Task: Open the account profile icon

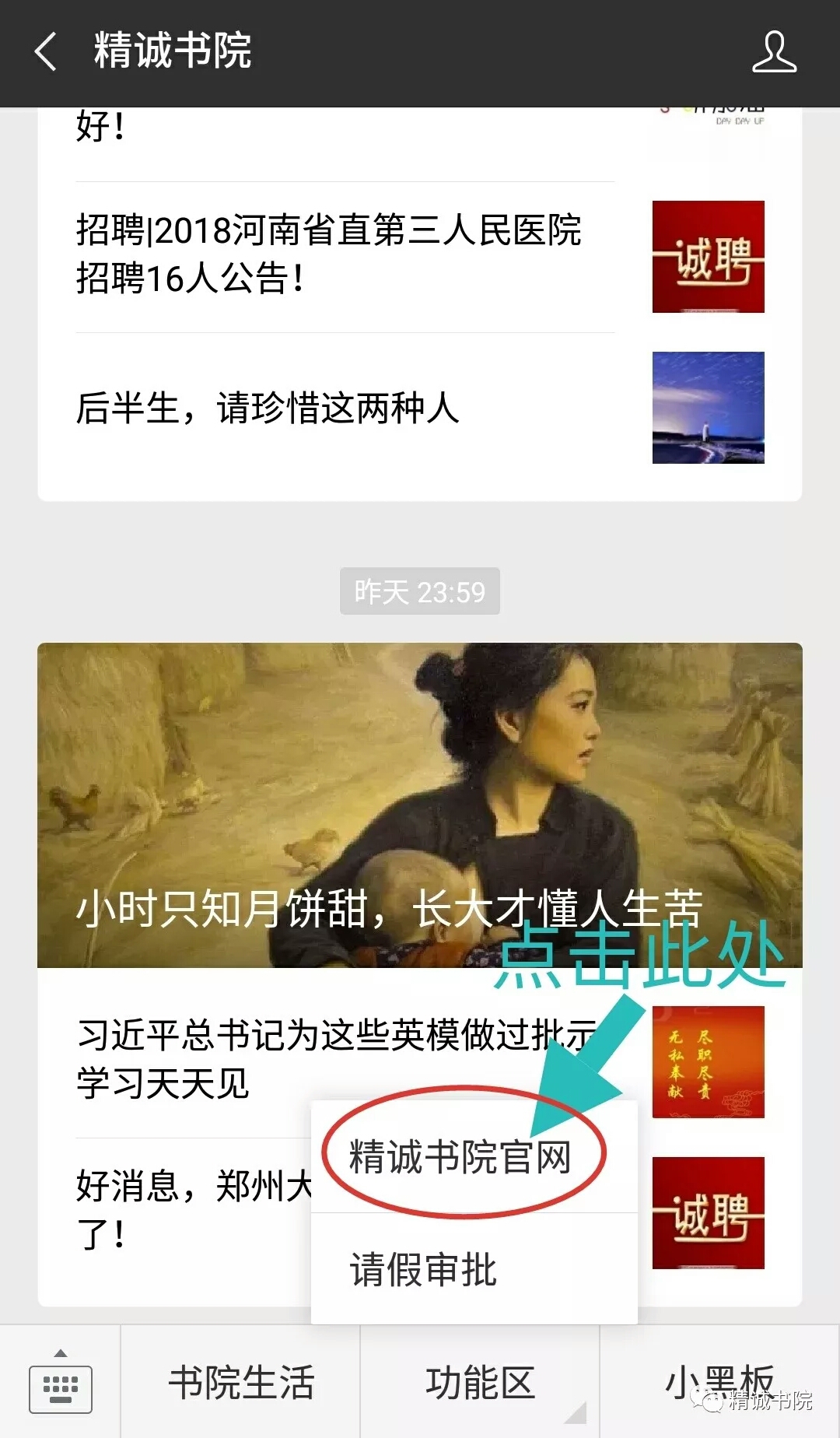Action: coord(774,52)
